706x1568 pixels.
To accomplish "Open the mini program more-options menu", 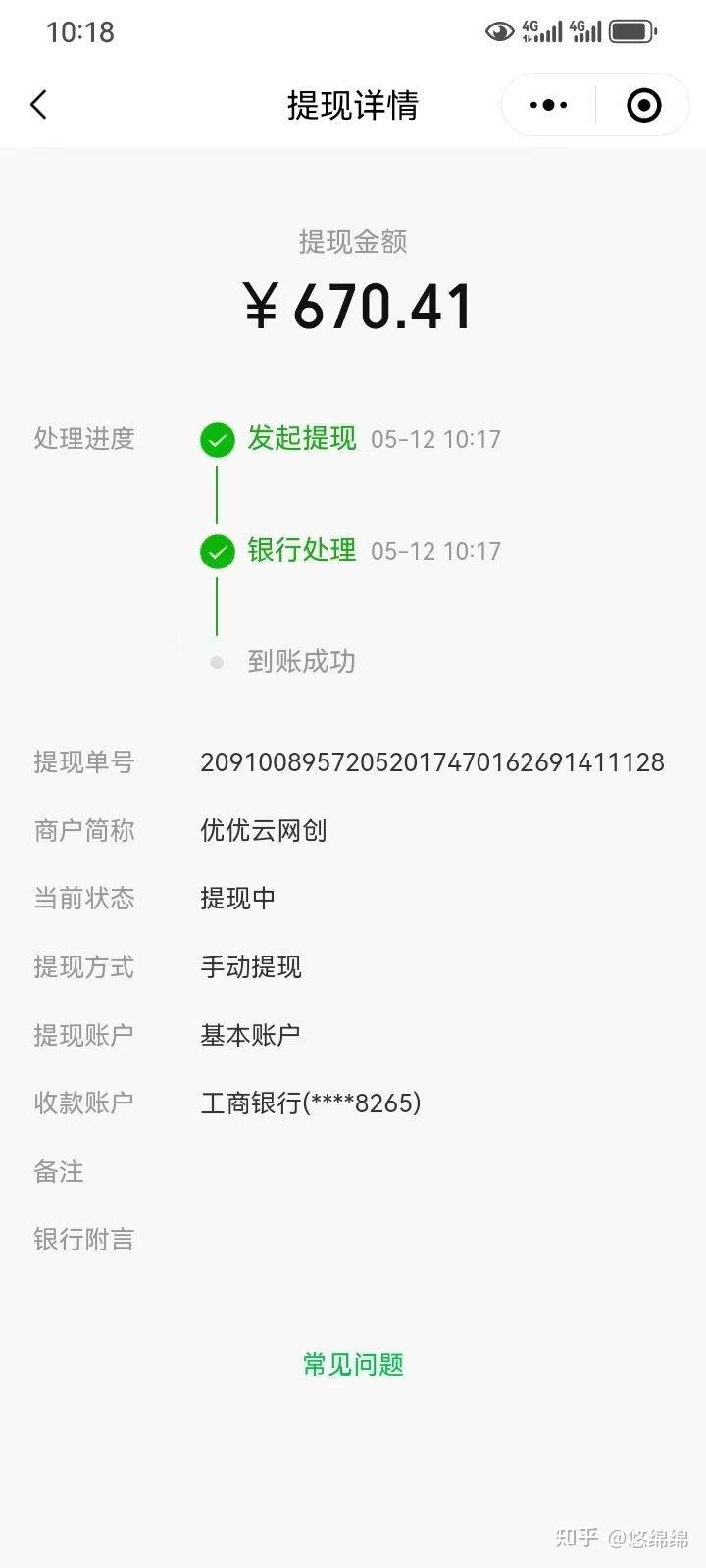I will click(x=548, y=105).
